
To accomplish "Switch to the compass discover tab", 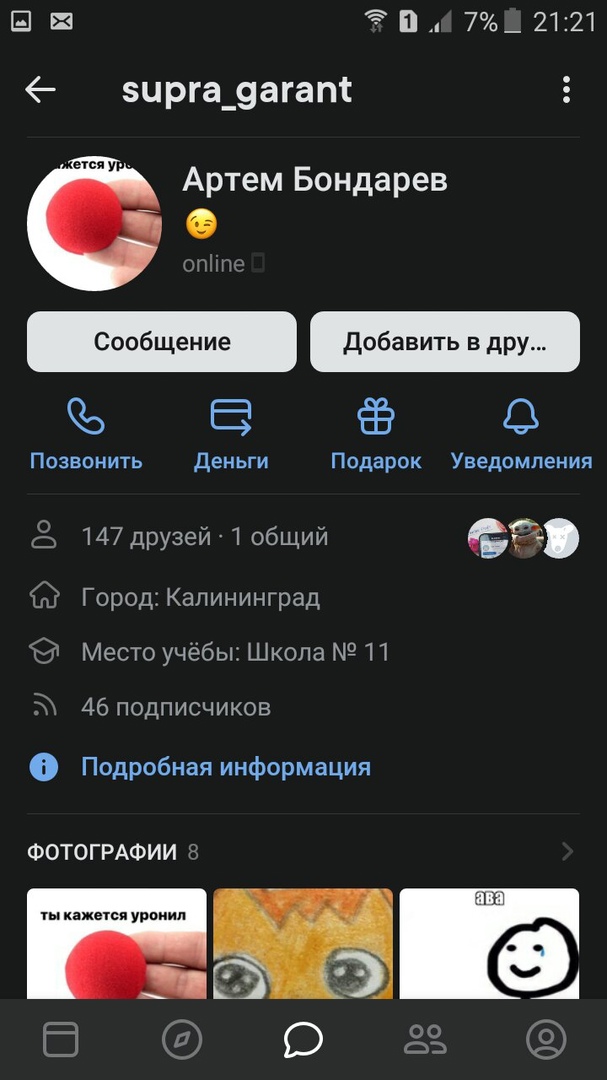I will [x=182, y=1040].
